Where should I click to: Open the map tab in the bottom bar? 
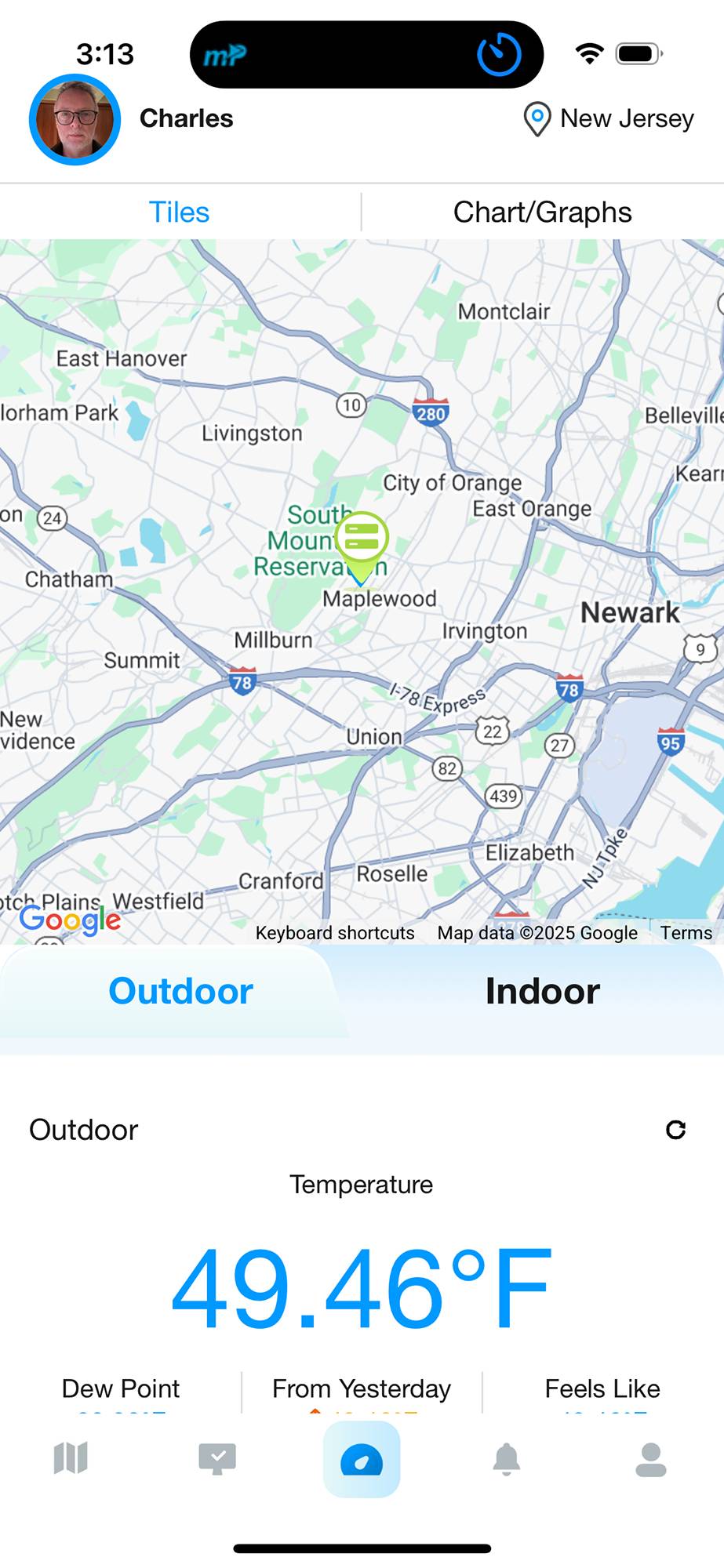(x=71, y=1458)
